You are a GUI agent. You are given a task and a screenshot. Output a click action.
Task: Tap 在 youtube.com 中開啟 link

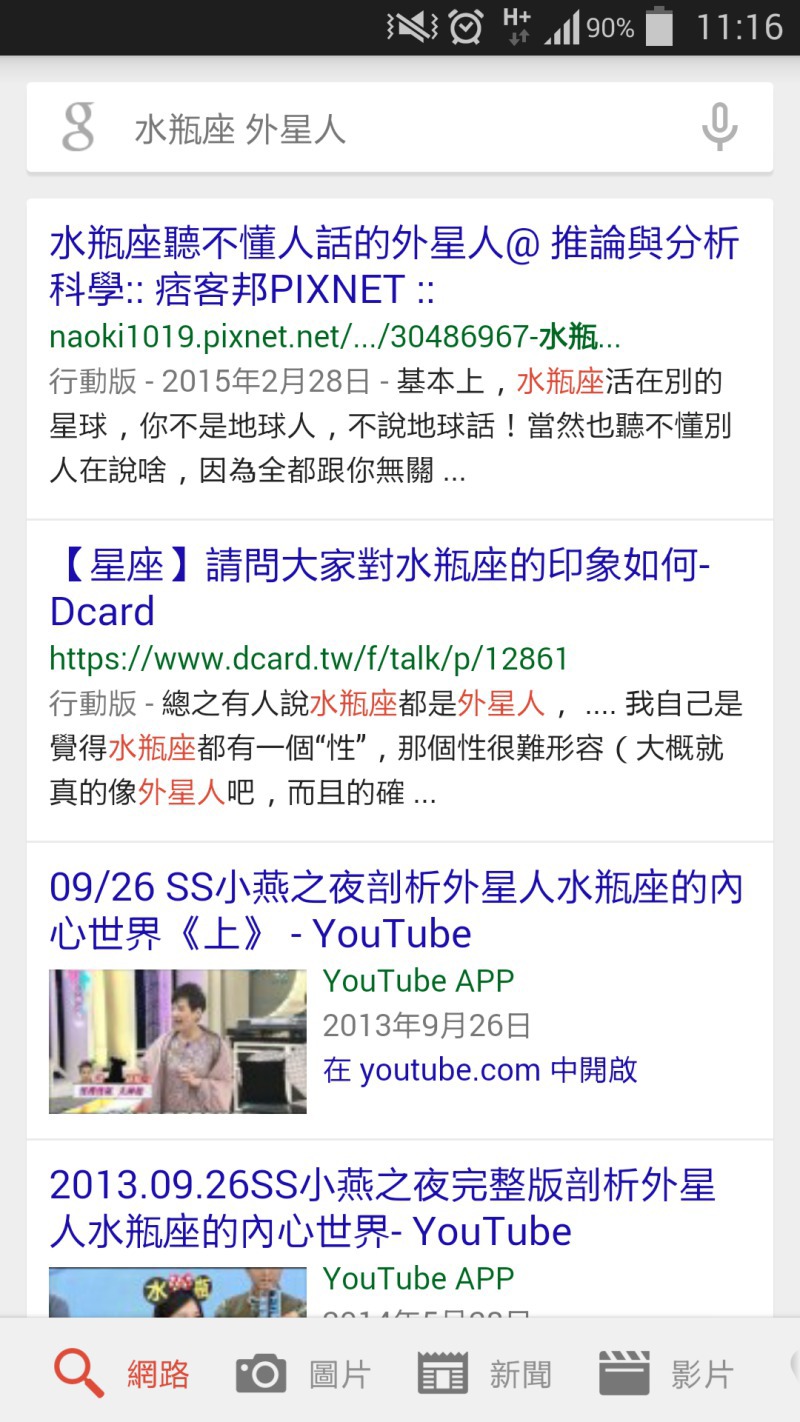pos(480,1070)
